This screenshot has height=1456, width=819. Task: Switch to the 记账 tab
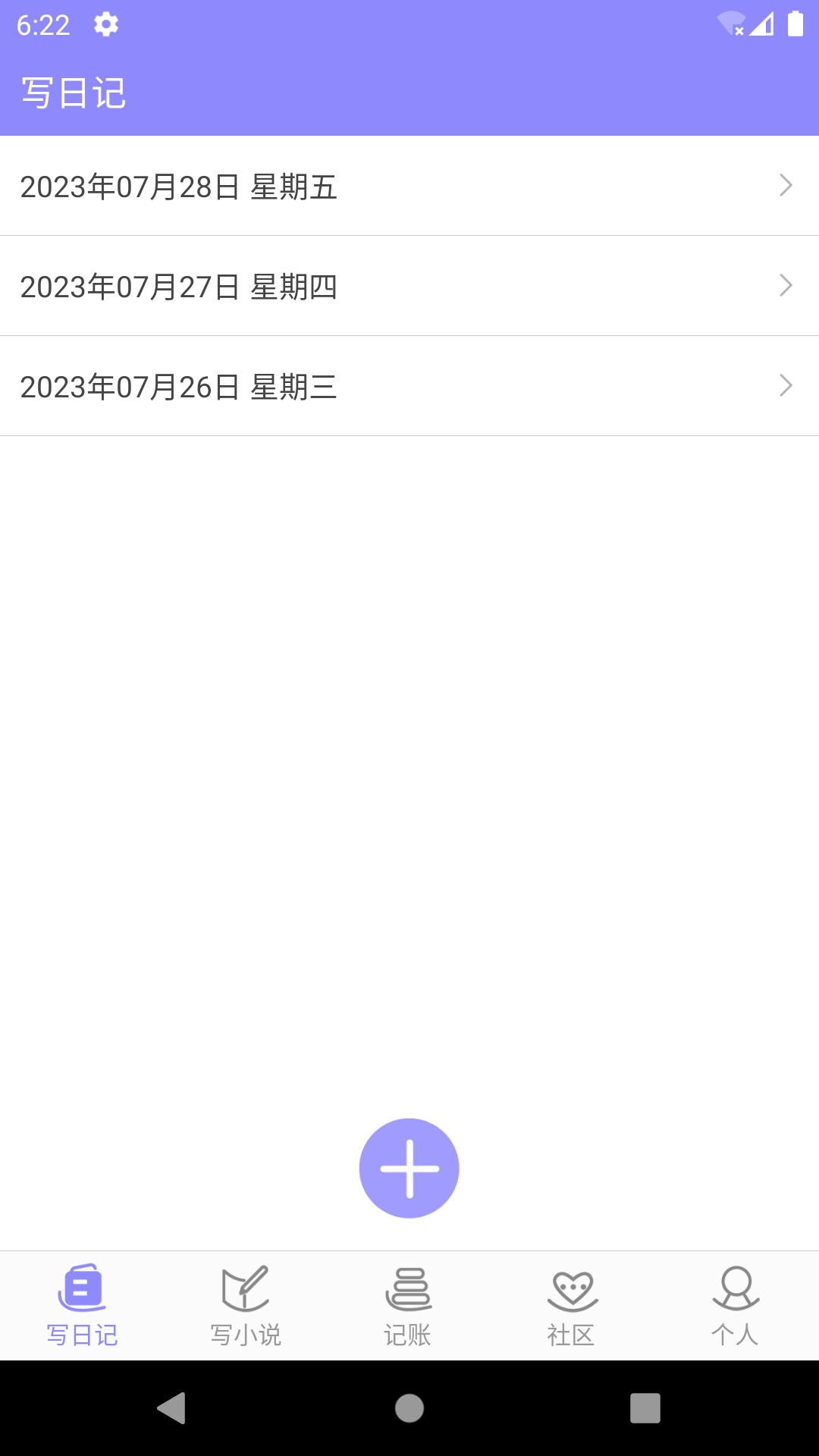coord(408,1306)
